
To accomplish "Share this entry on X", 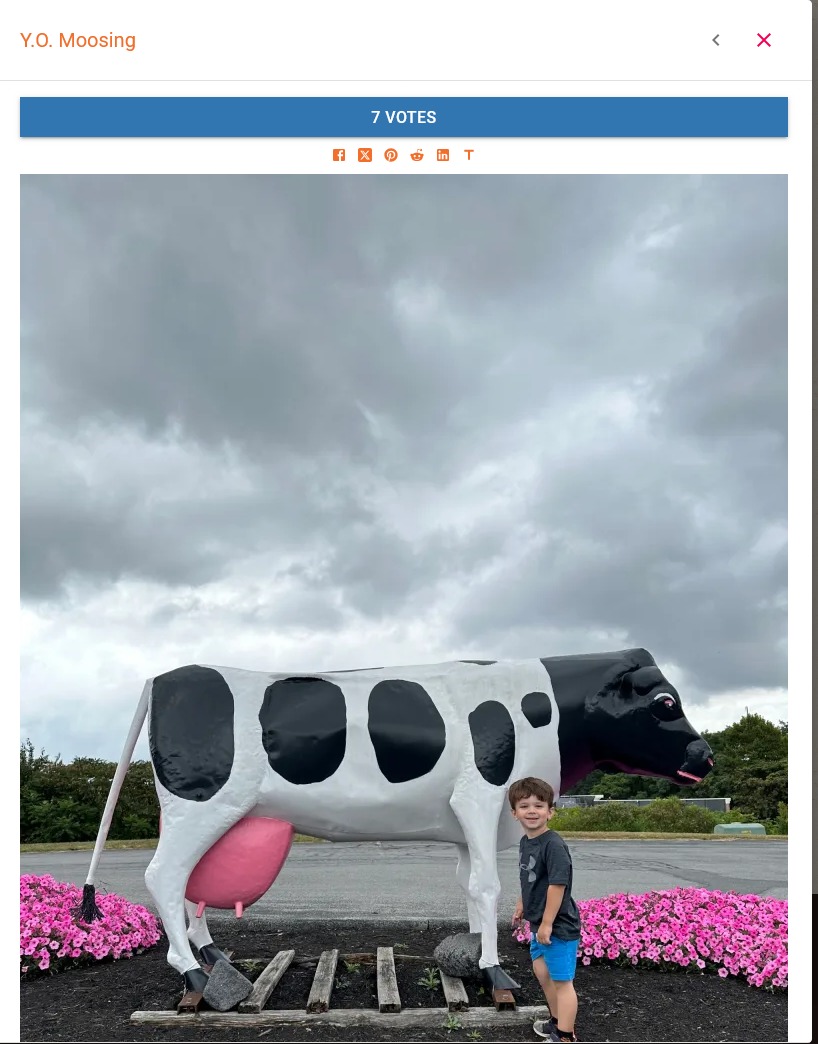I will click(365, 155).
